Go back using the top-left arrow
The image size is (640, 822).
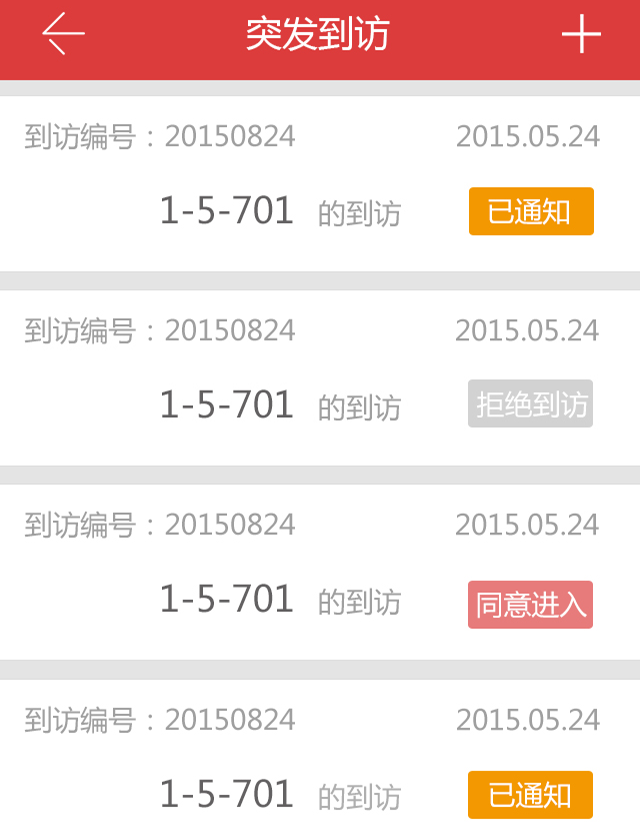click(x=63, y=35)
